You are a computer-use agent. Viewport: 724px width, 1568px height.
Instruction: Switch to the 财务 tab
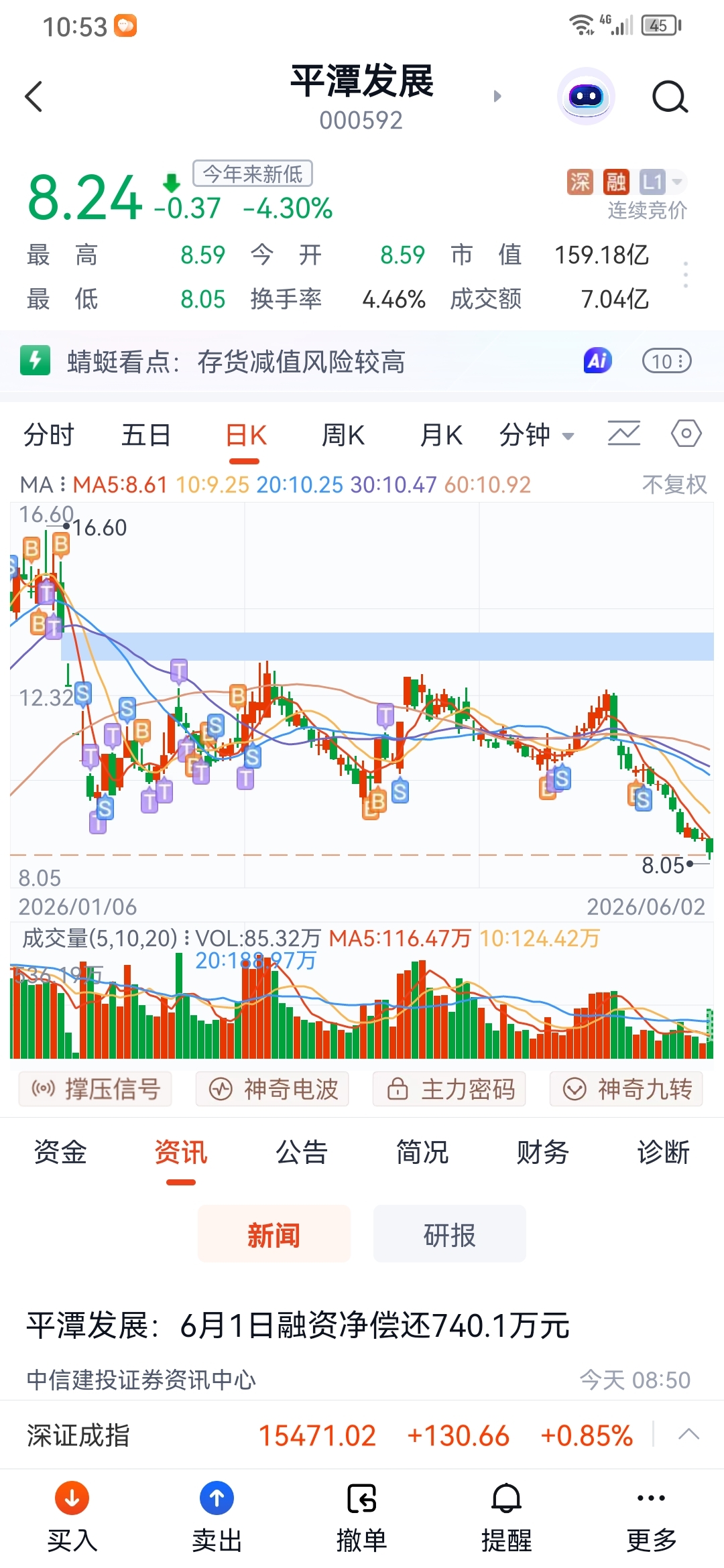[x=543, y=1153]
